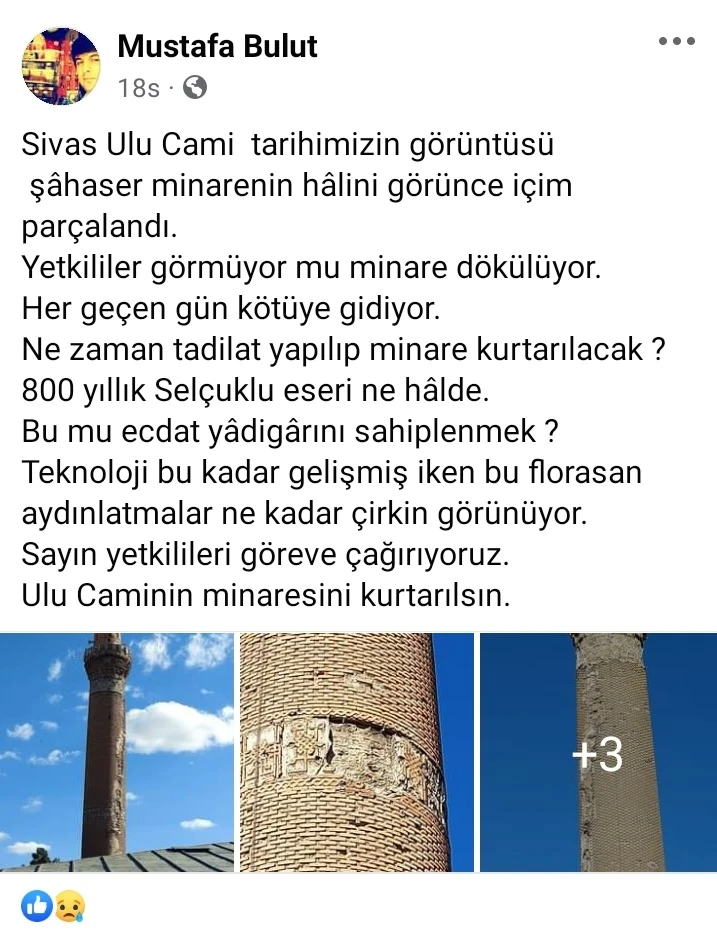Open Mustafa Bulut's profile name link
The height and width of the screenshot is (931, 717).
[x=217, y=45]
